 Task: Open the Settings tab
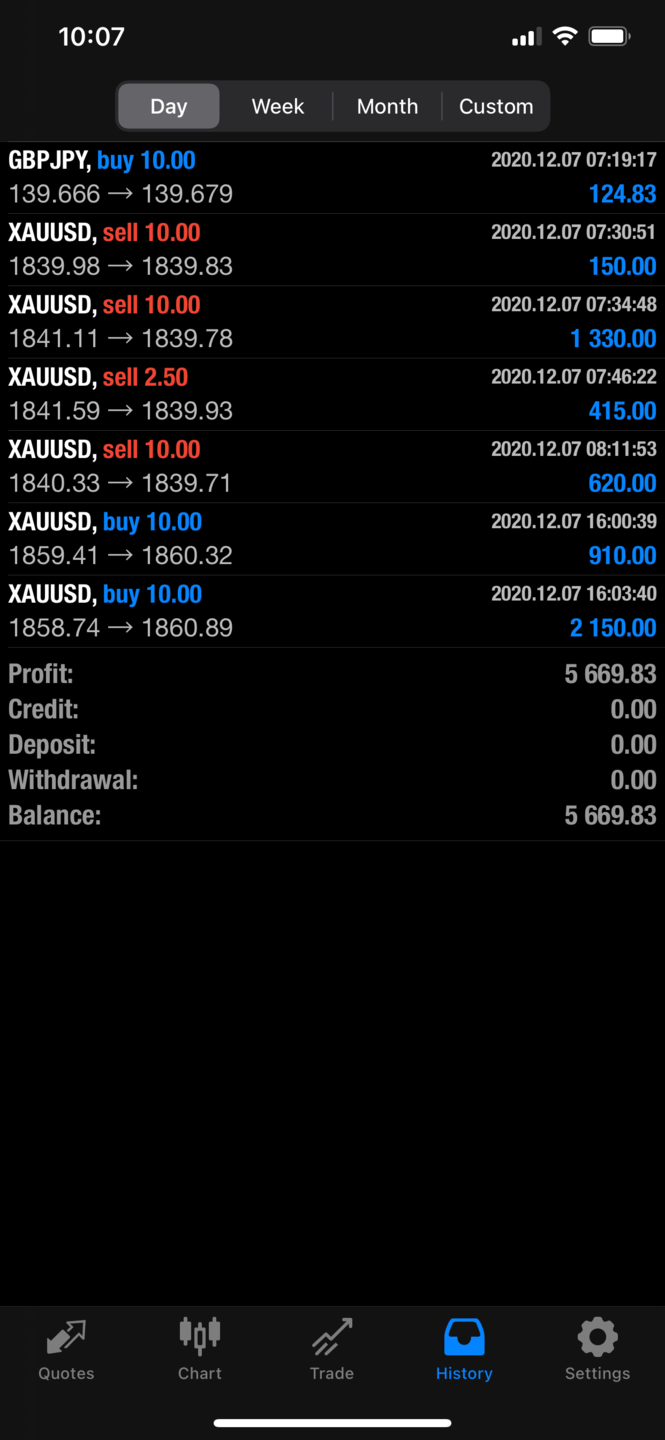point(597,1350)
